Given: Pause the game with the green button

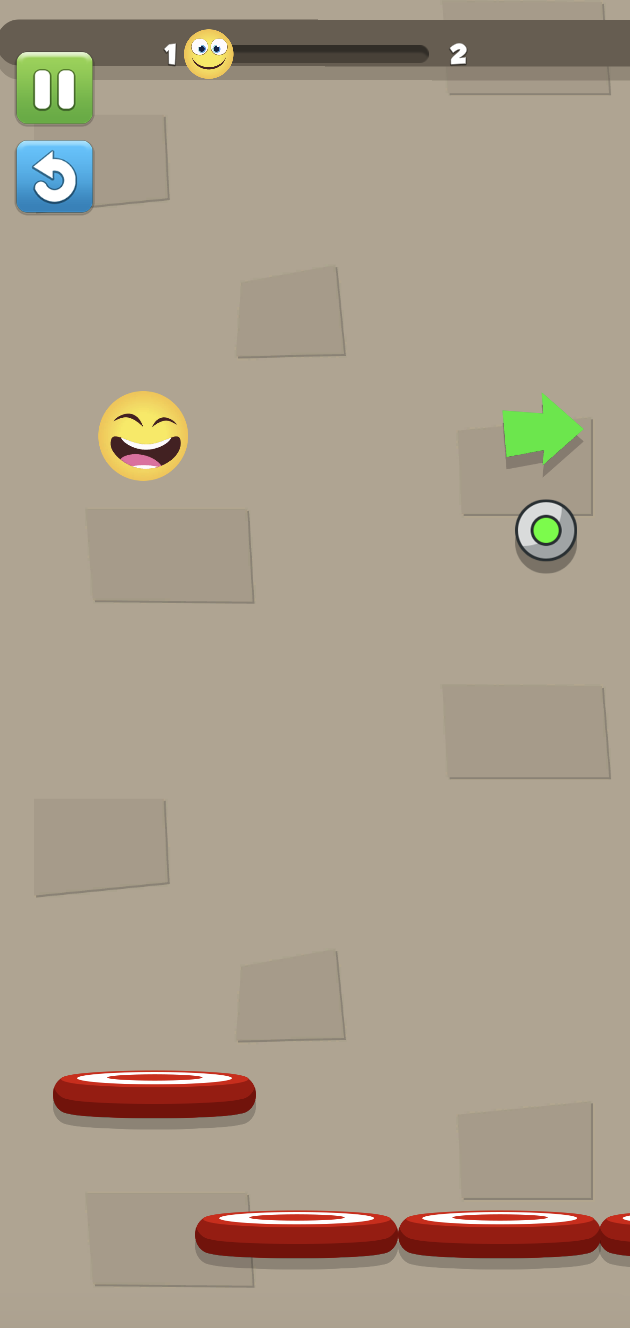Looking at the screenshot, I should coord(54,88).
